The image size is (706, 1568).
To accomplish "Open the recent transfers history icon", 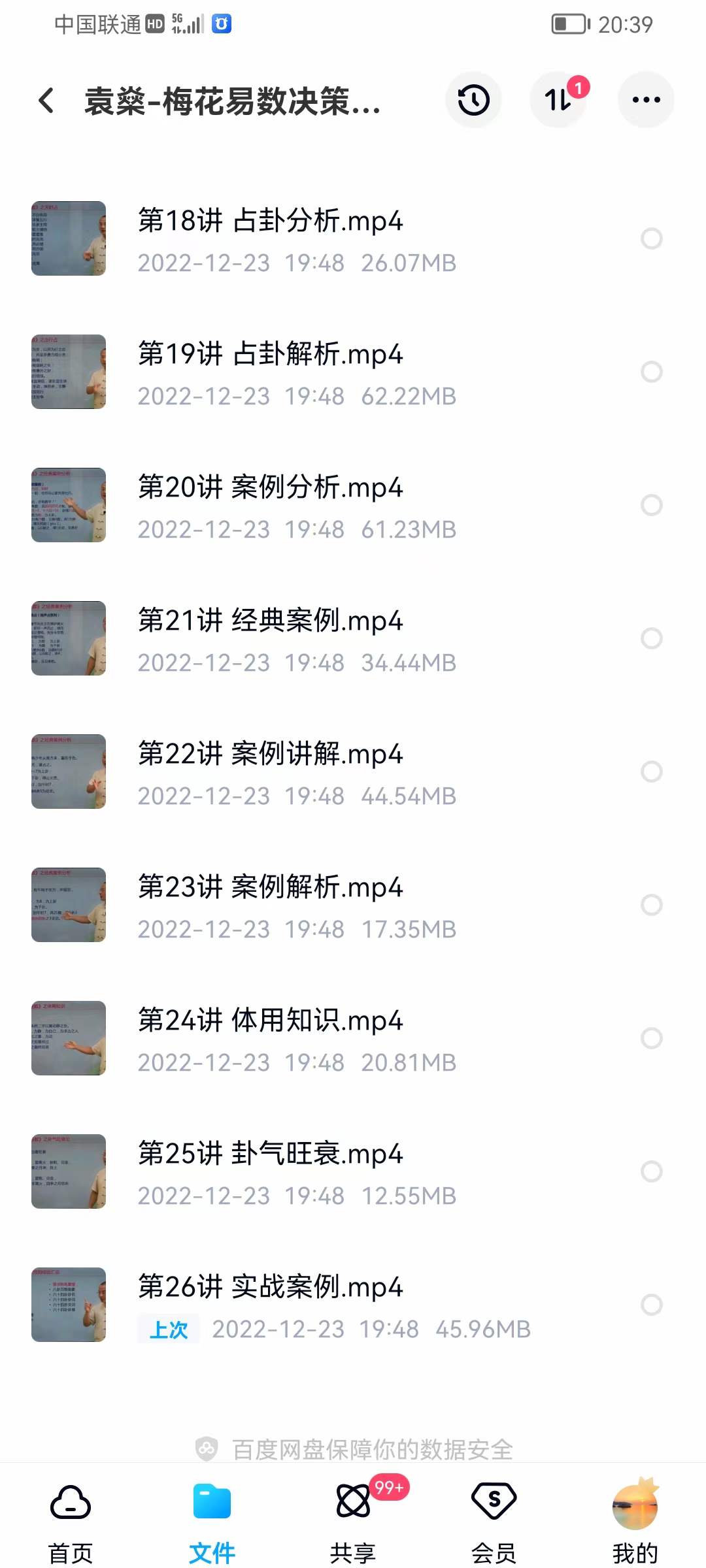I will pyautogui.click(x=473, y=99).
